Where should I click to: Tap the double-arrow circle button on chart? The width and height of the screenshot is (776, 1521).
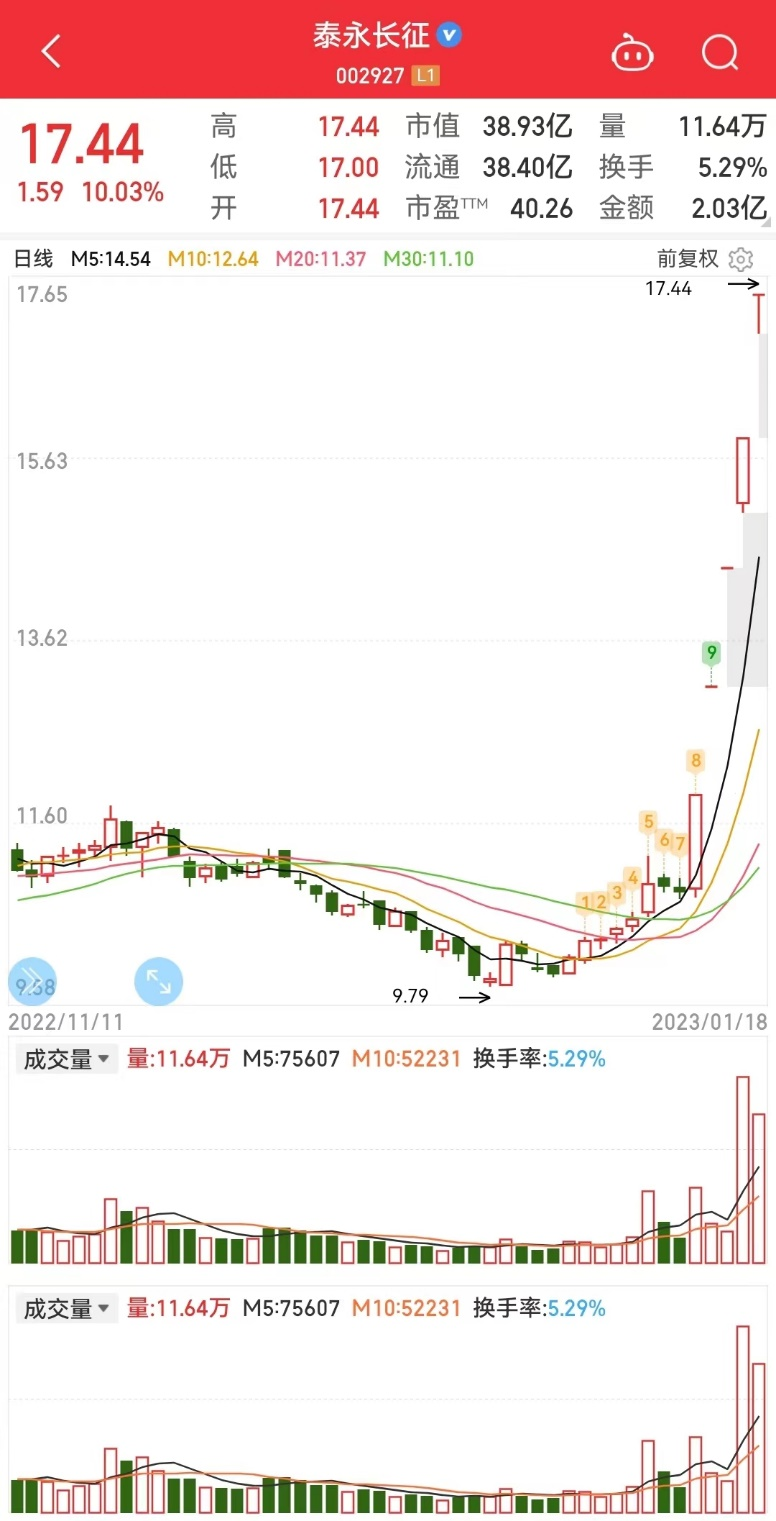[33, 980]
